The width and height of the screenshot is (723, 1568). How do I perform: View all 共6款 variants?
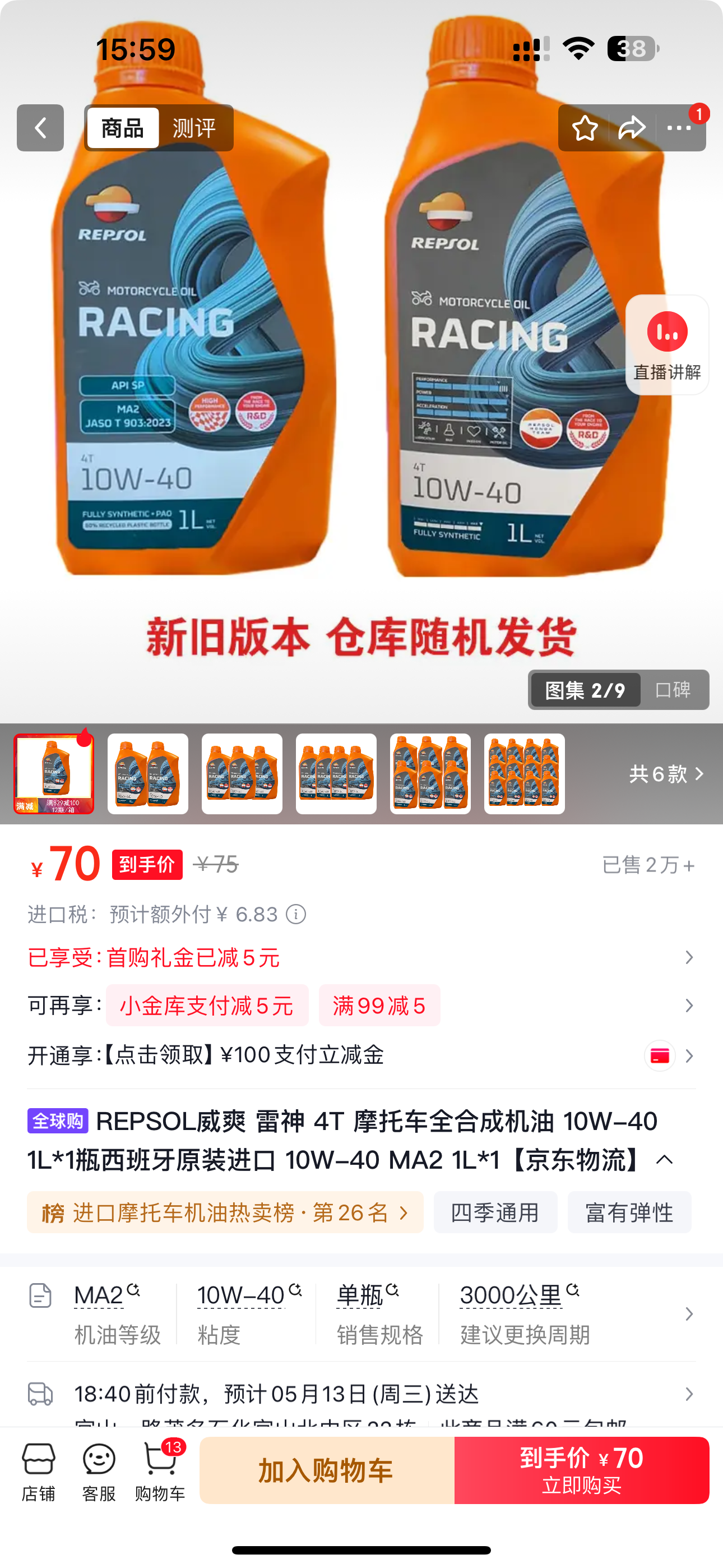tap(666, 774)
